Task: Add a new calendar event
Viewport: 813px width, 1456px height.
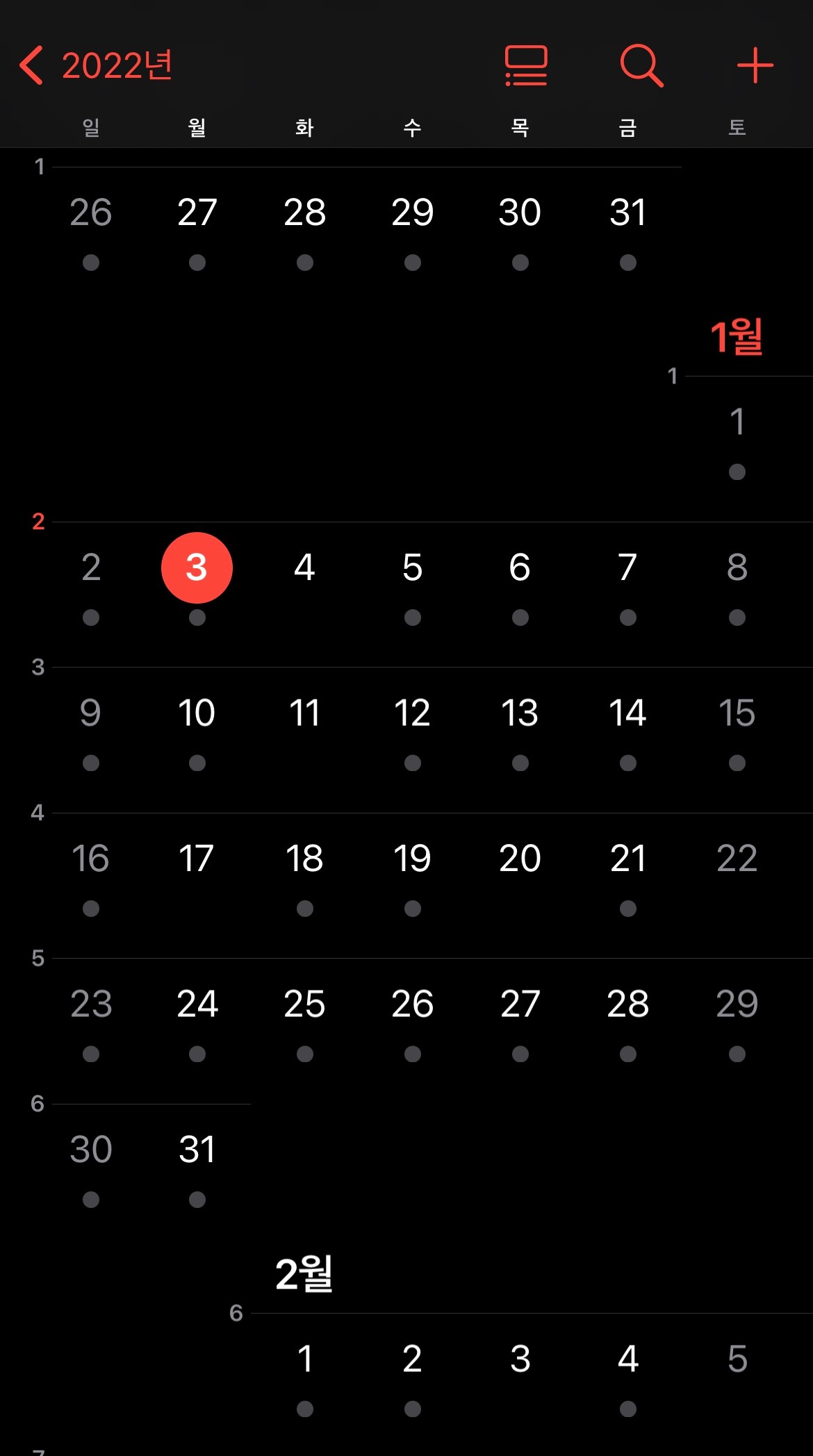Action: tap(755, 66)
